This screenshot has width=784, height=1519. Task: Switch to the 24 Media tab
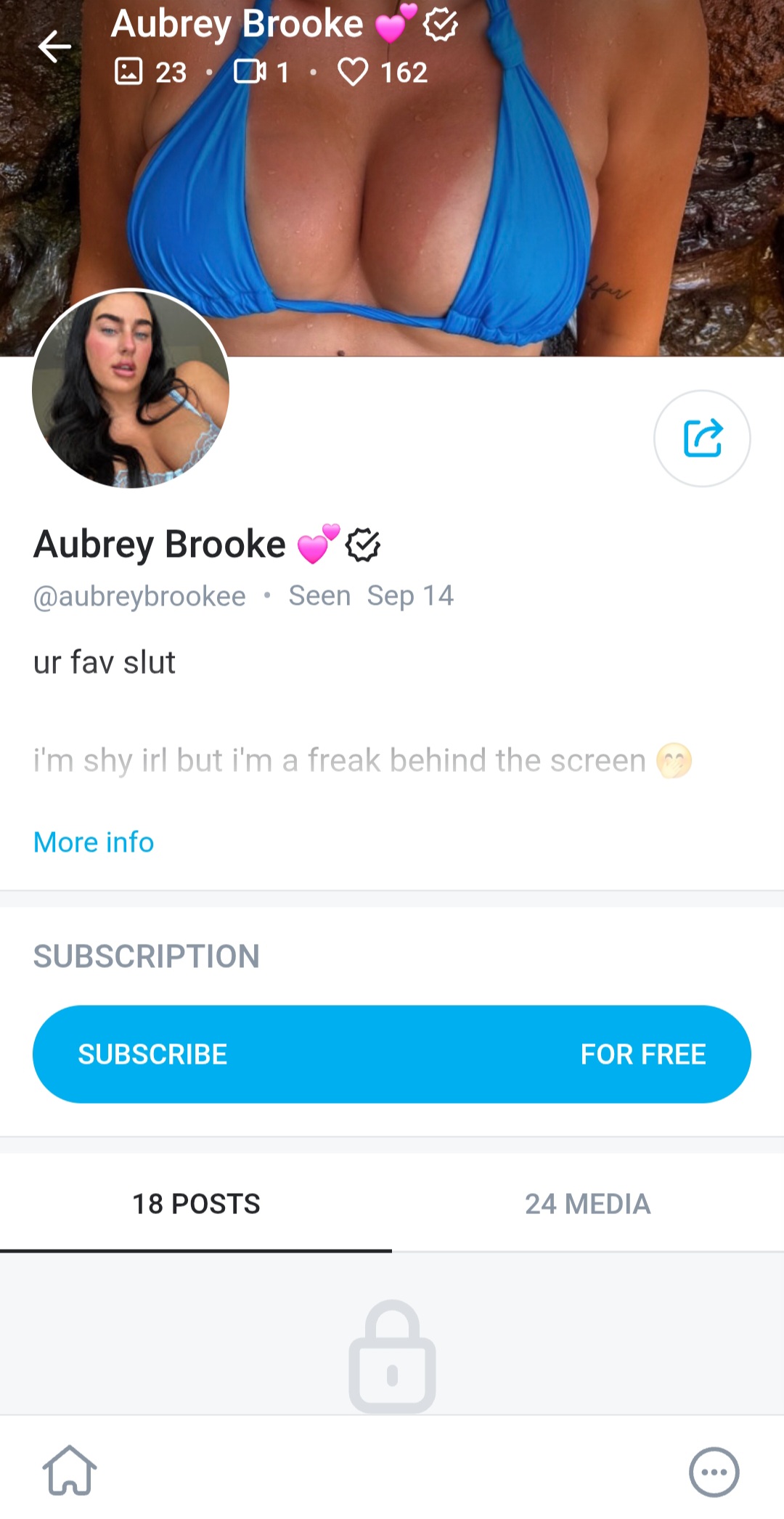click(x=588, y=1204)
